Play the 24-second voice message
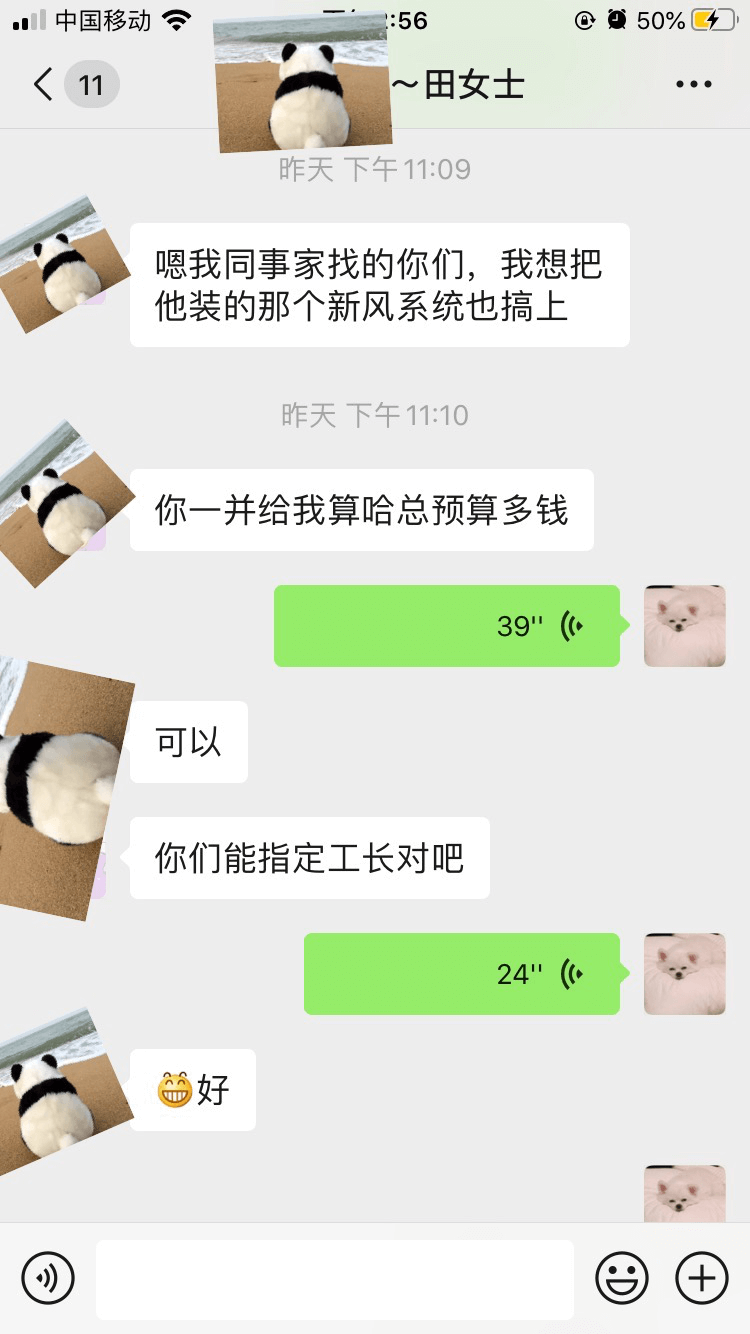Screen dimensions: 750x1334 click(462, 974)
